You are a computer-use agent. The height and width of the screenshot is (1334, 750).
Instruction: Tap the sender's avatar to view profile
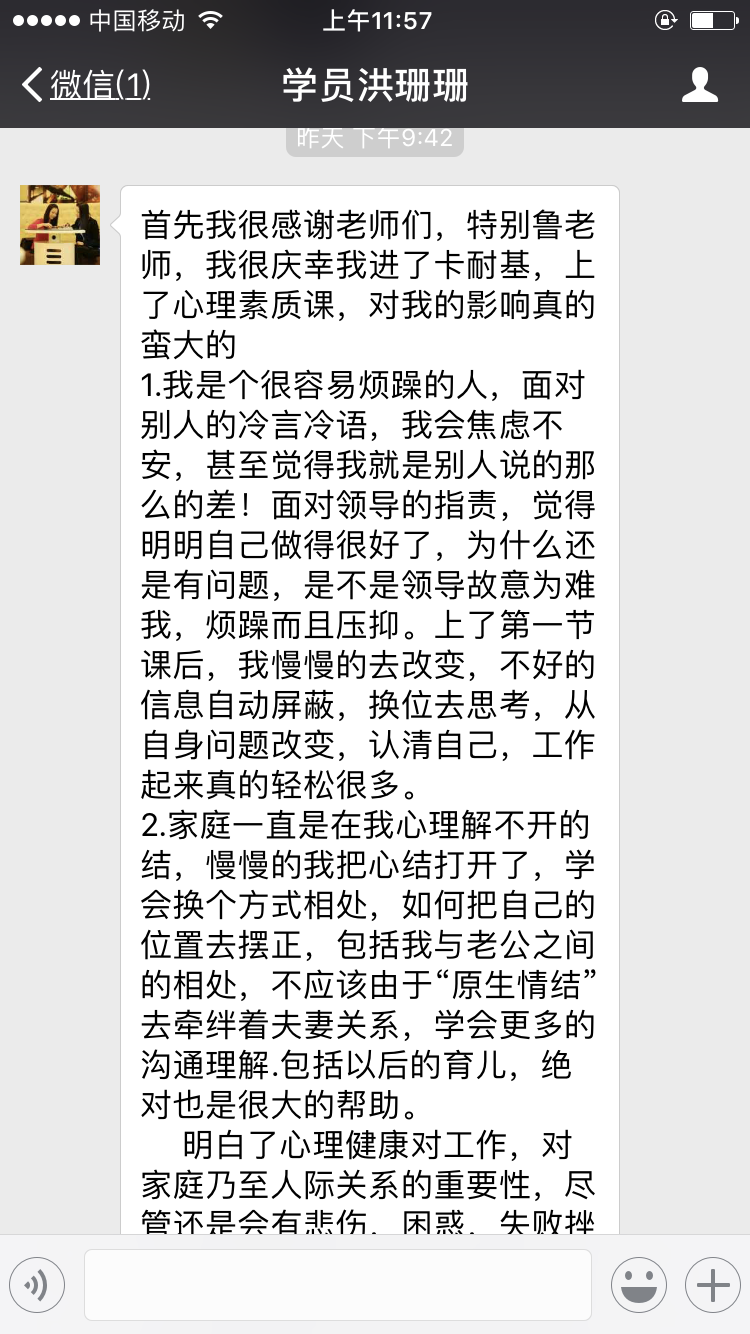point(60,225)
